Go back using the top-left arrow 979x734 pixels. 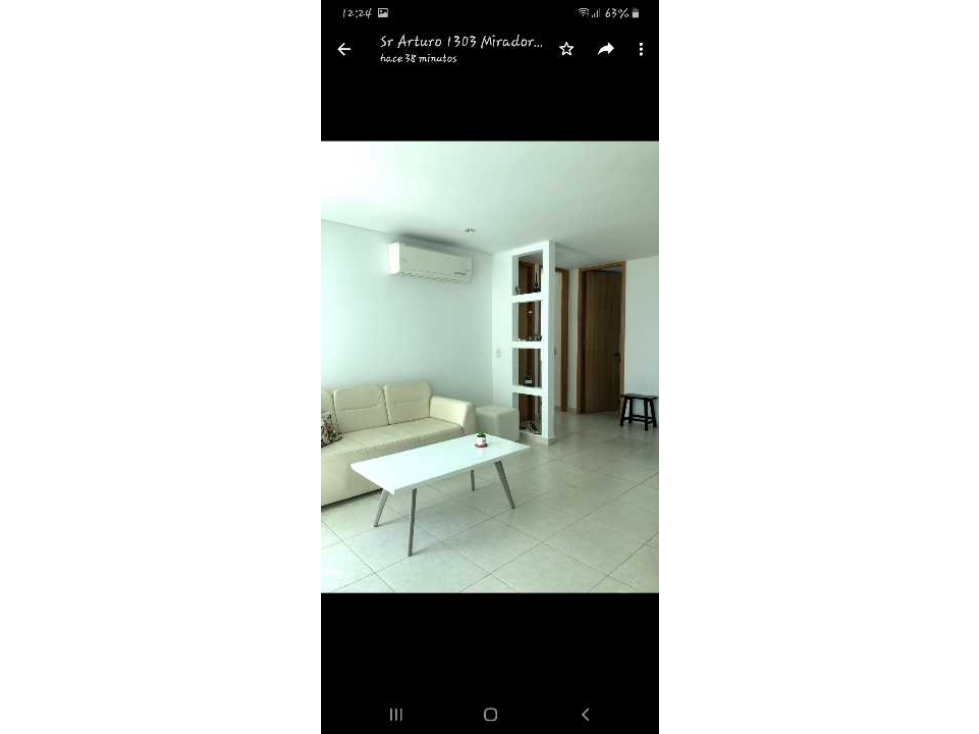click(344, 49)
